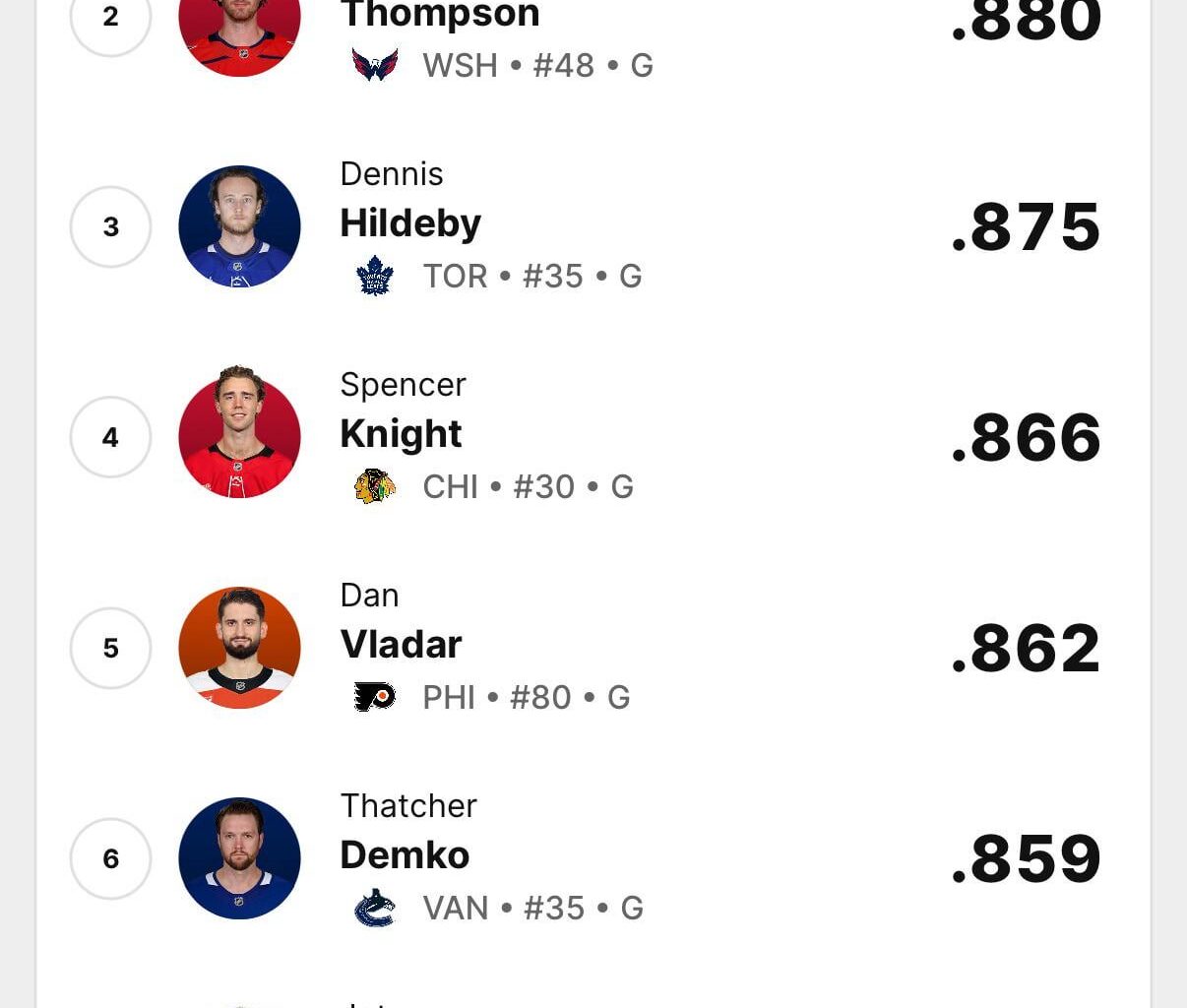Open Thompson's player row
Screen dimensions: 1187x1008
click(440, 16)
